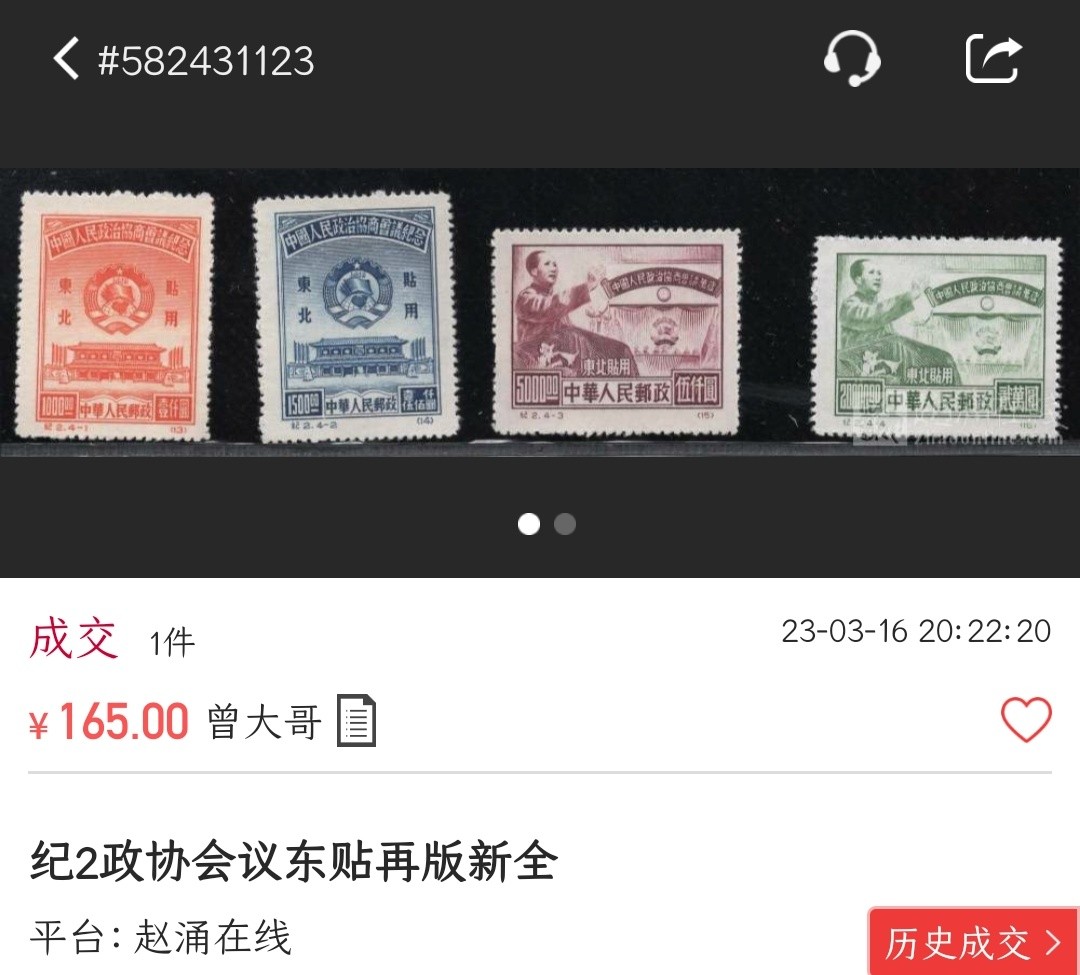Share this auction lot
Screen dimensions: 1080x975
pos(993,58)
